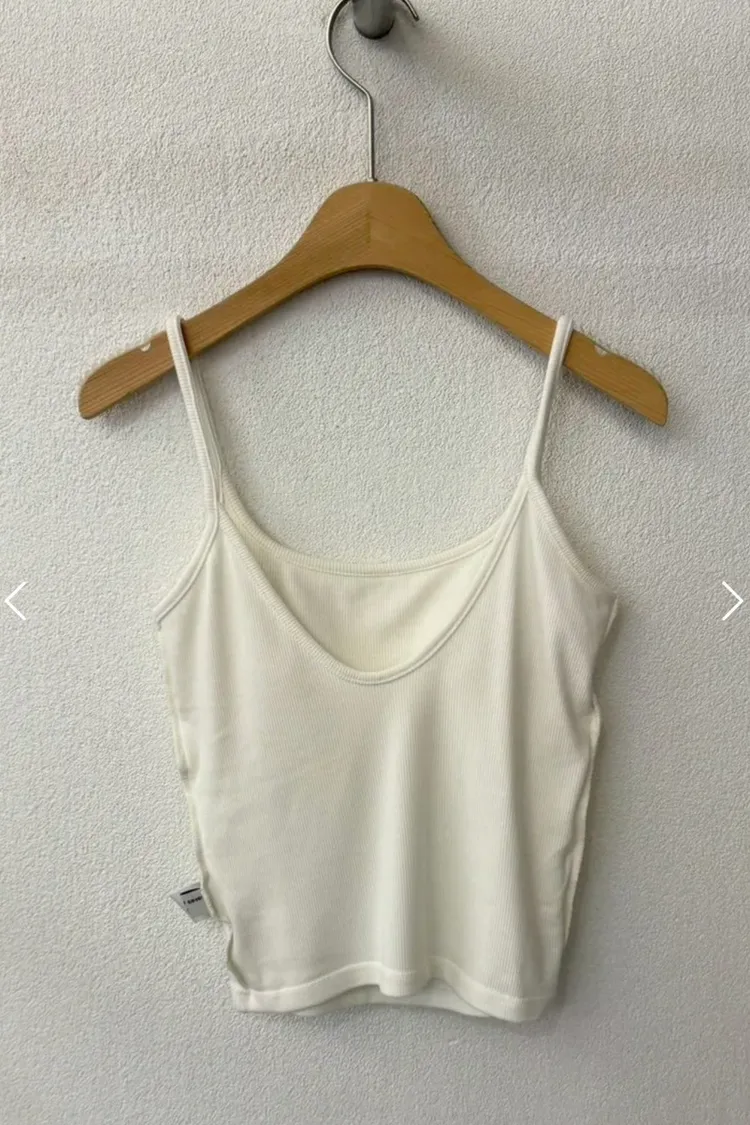This screenshot has height=1125, width=750.
Task: Show the next product photo
Action: point(732,601)
